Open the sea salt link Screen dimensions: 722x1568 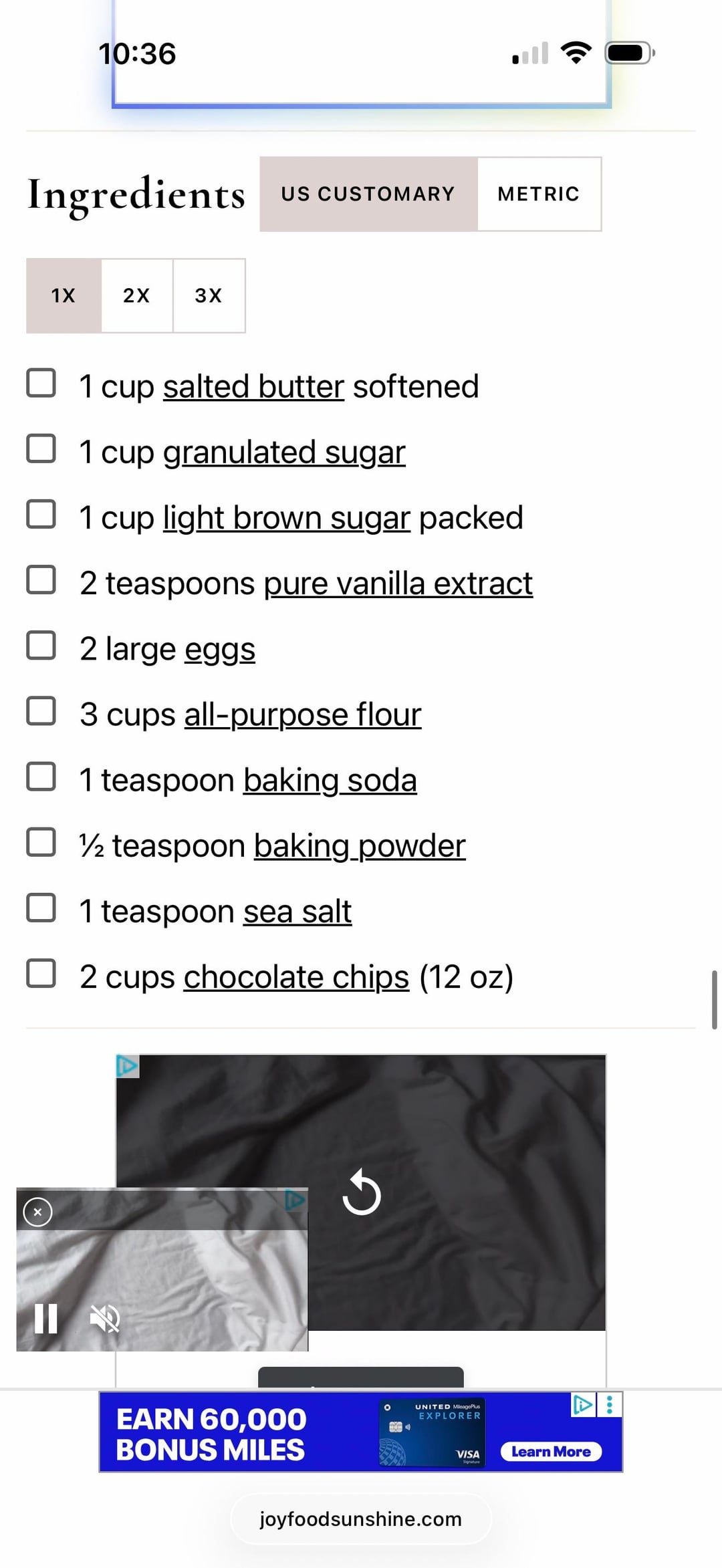tap(297, 912)
